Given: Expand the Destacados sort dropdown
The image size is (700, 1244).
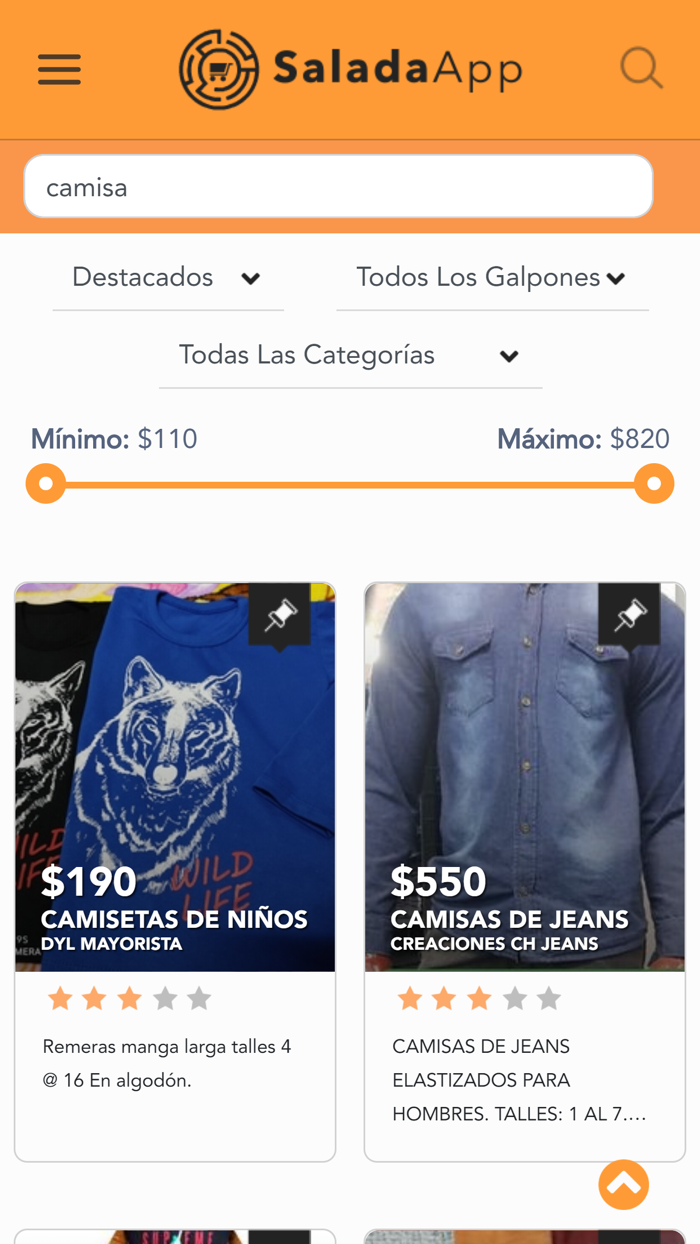Looking at the screenshot, I should (x=168, y=278).
